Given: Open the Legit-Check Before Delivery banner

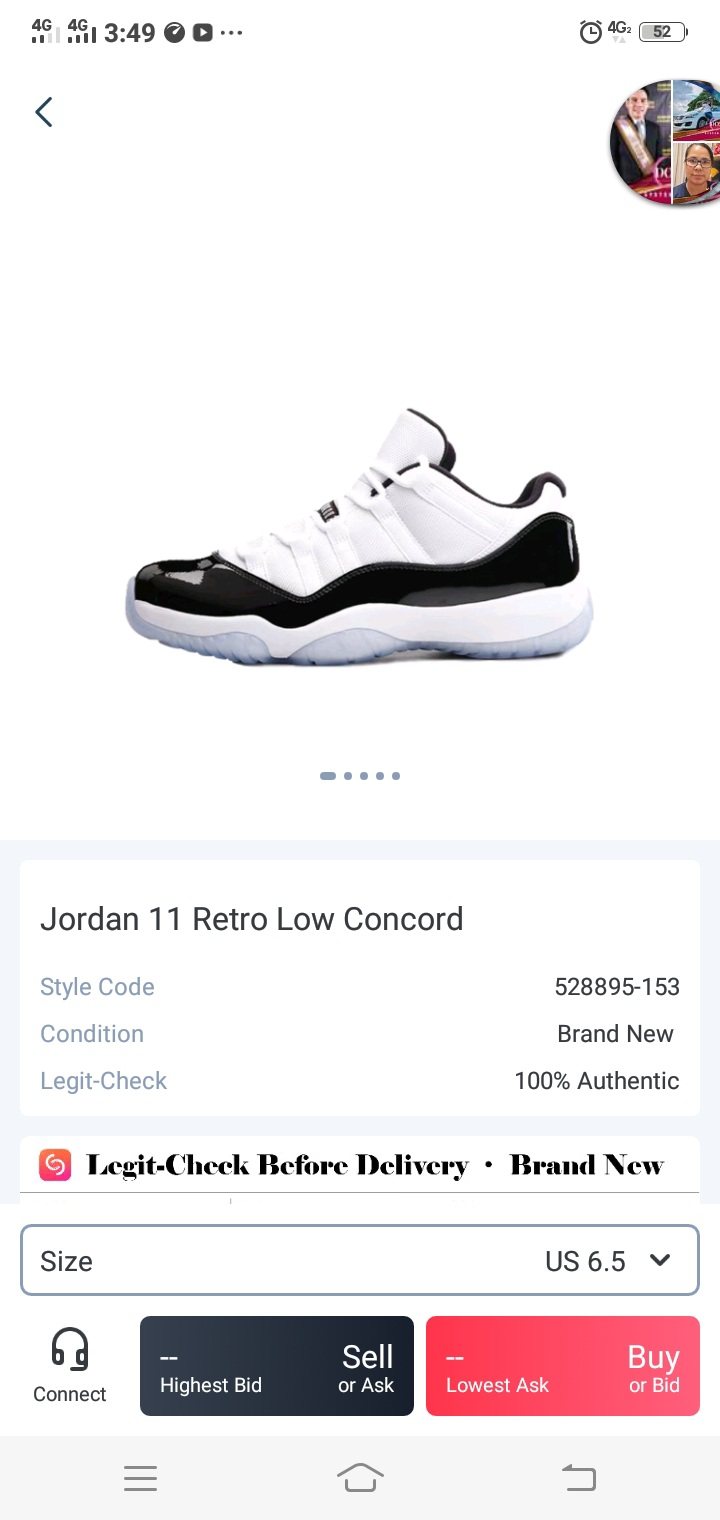Looking at the screenshot, I should pyautogui.click(x=360, y=1166).
